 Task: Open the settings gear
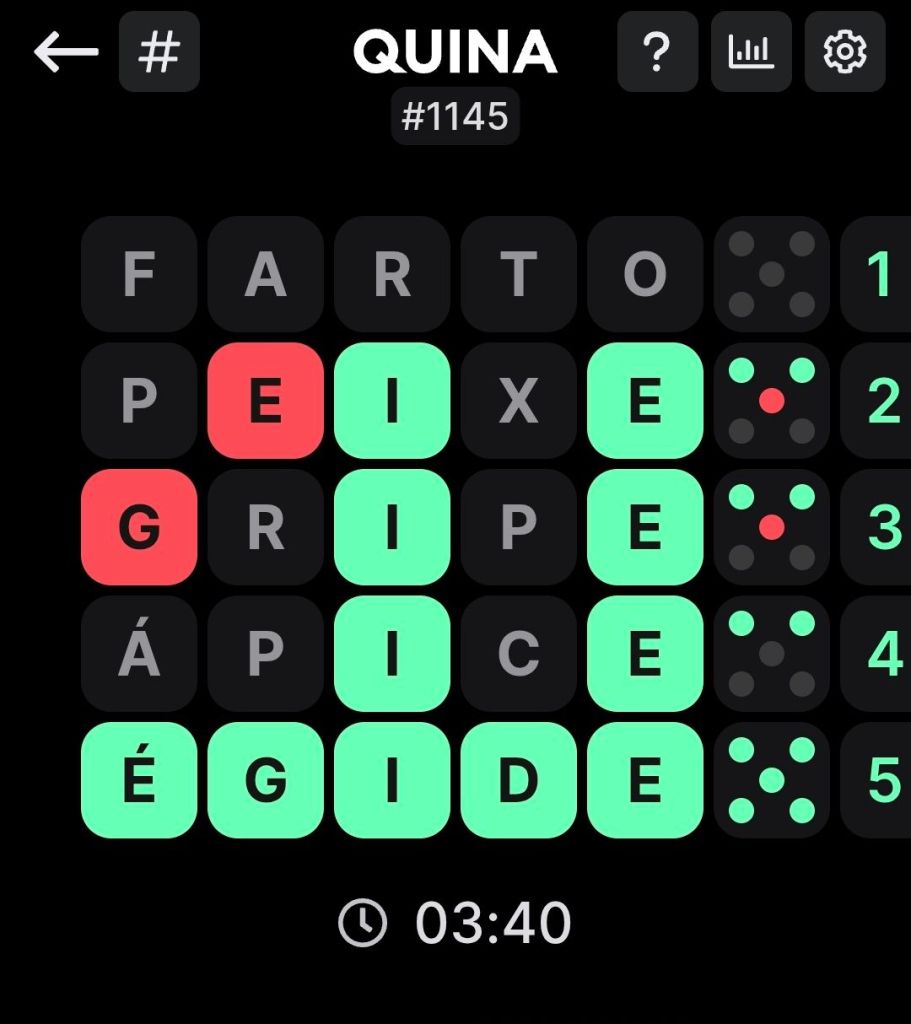tap(845, 52)
